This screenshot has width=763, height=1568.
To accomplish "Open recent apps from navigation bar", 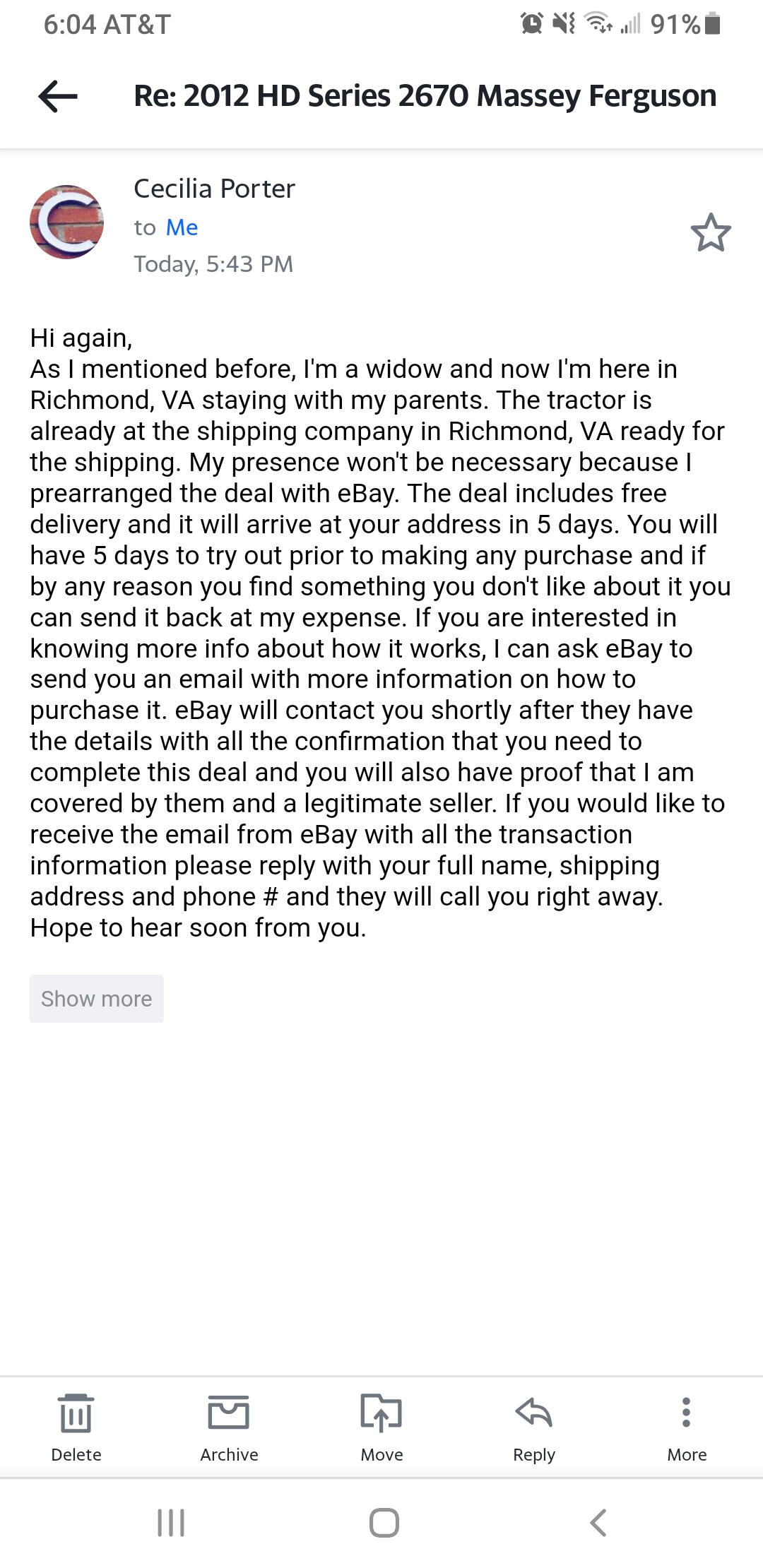I will tap(171, 1523).
